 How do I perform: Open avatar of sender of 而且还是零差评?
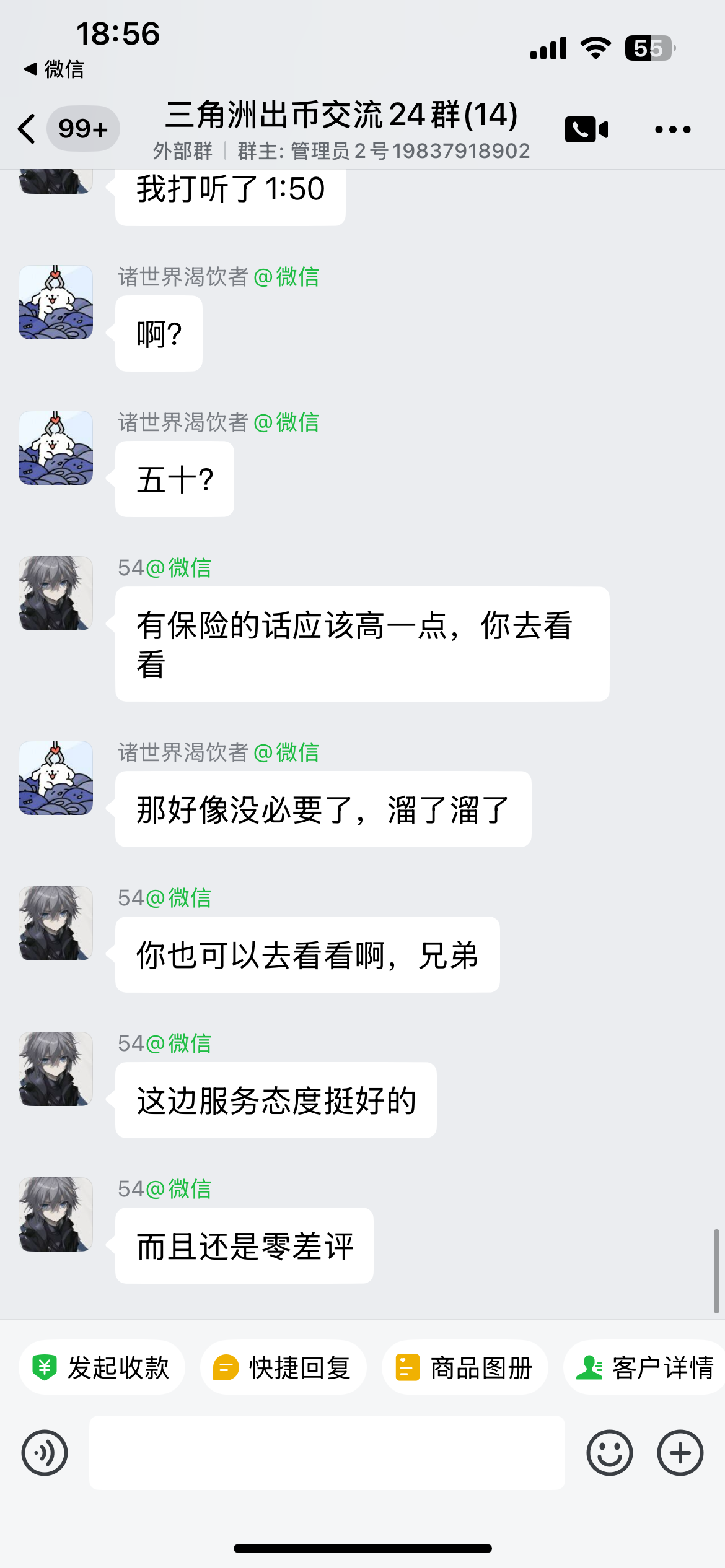click(56, 1214)
